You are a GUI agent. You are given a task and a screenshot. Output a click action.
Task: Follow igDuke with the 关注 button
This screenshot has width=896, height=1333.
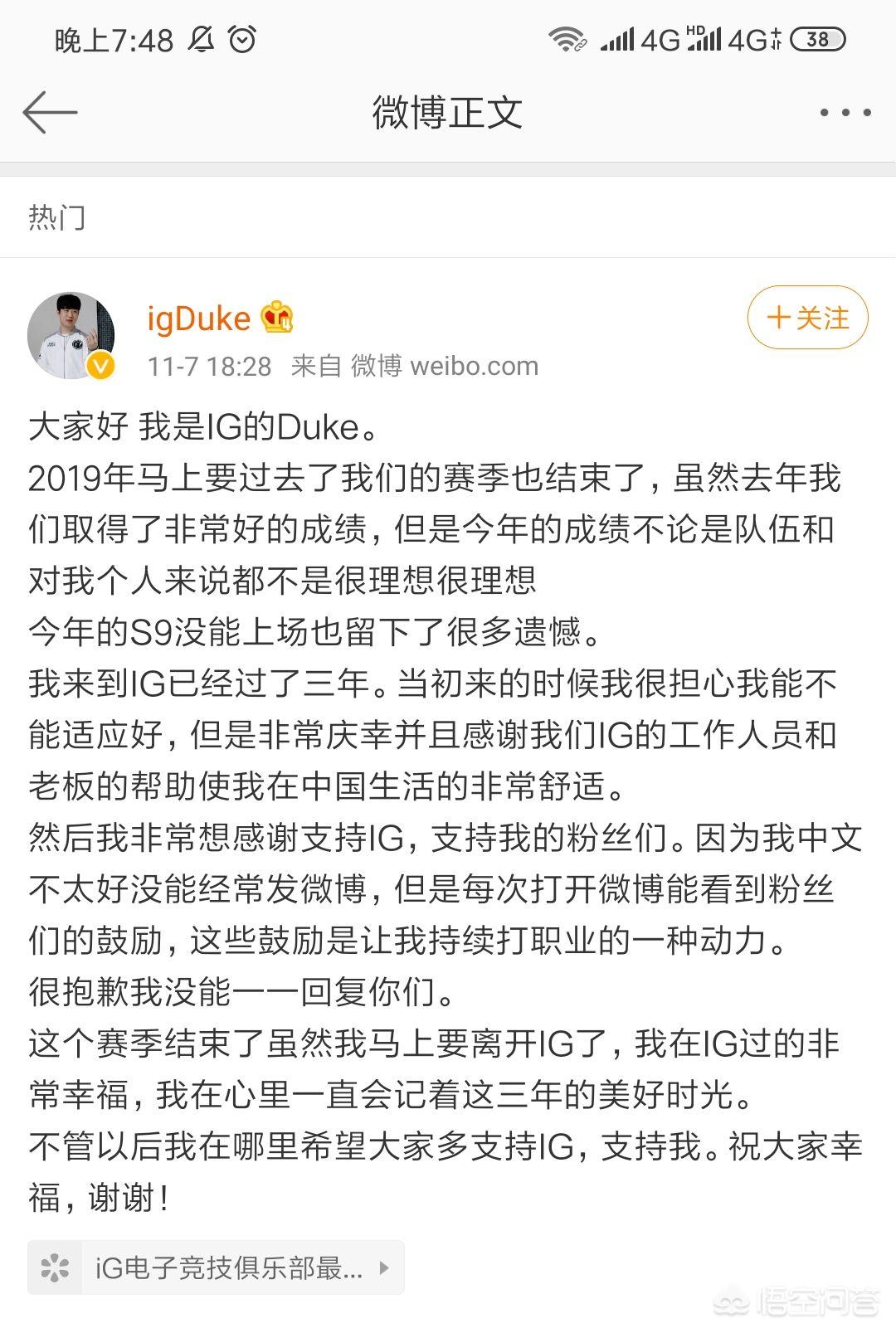(807, 318)
